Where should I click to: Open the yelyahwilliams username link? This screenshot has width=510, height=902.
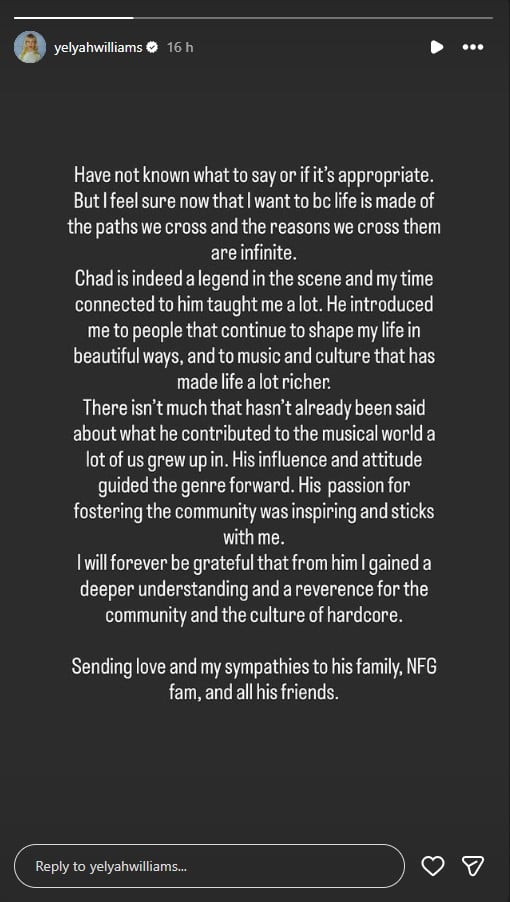98,48
